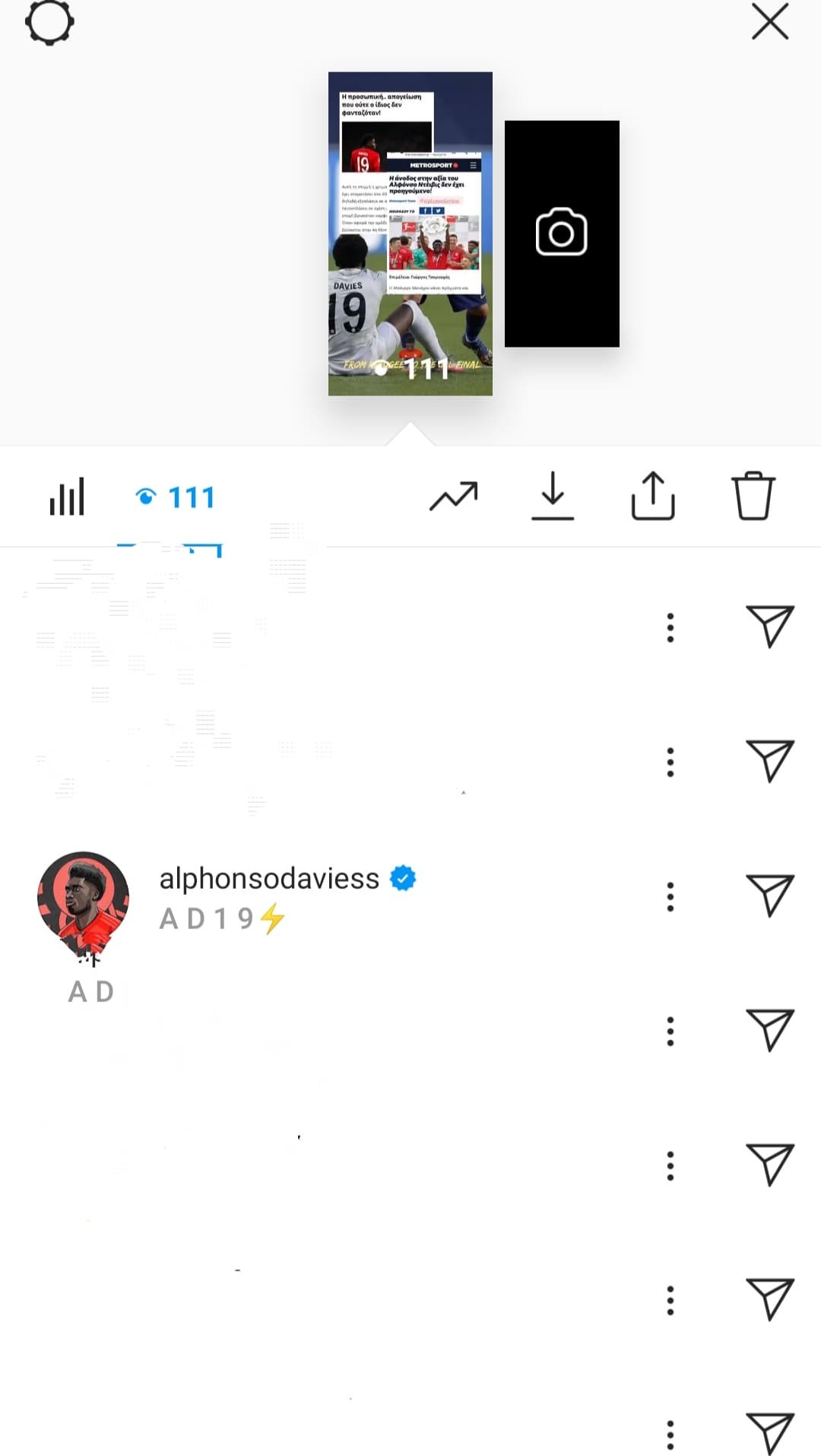
Task: Open more options for alphonsodaviess
Action: [x=670, y=897]
